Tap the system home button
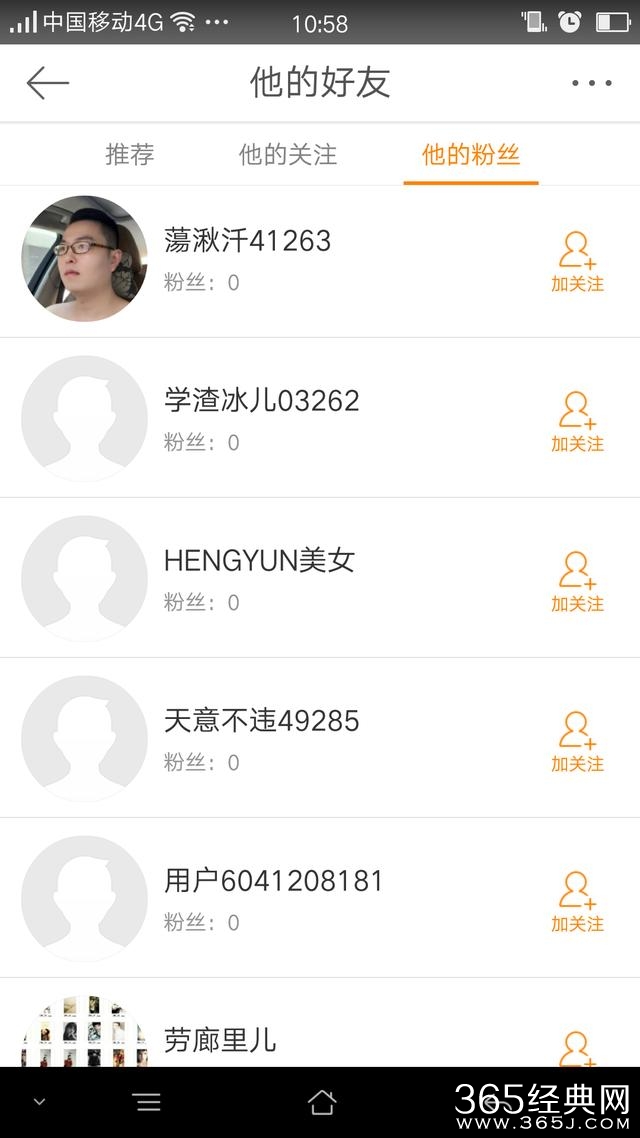The height and width of the screenshot is (1138, 640). [321, 1102]
